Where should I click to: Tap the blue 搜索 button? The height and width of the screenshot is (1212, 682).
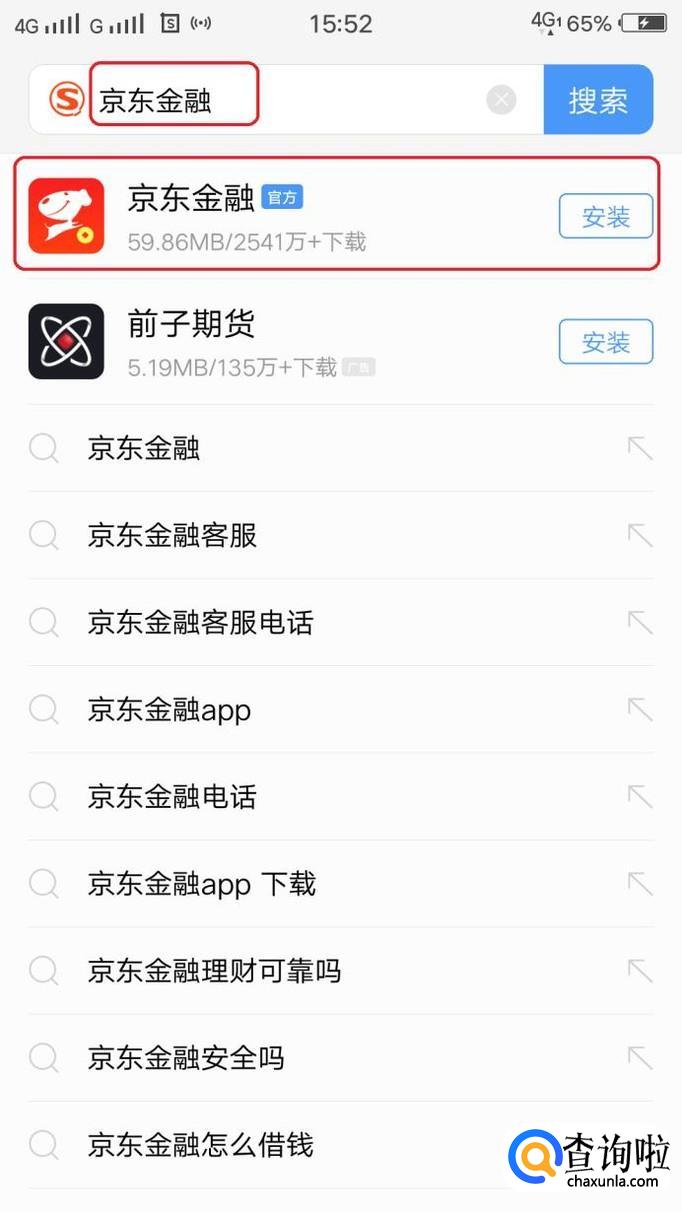tap(598, 100)
